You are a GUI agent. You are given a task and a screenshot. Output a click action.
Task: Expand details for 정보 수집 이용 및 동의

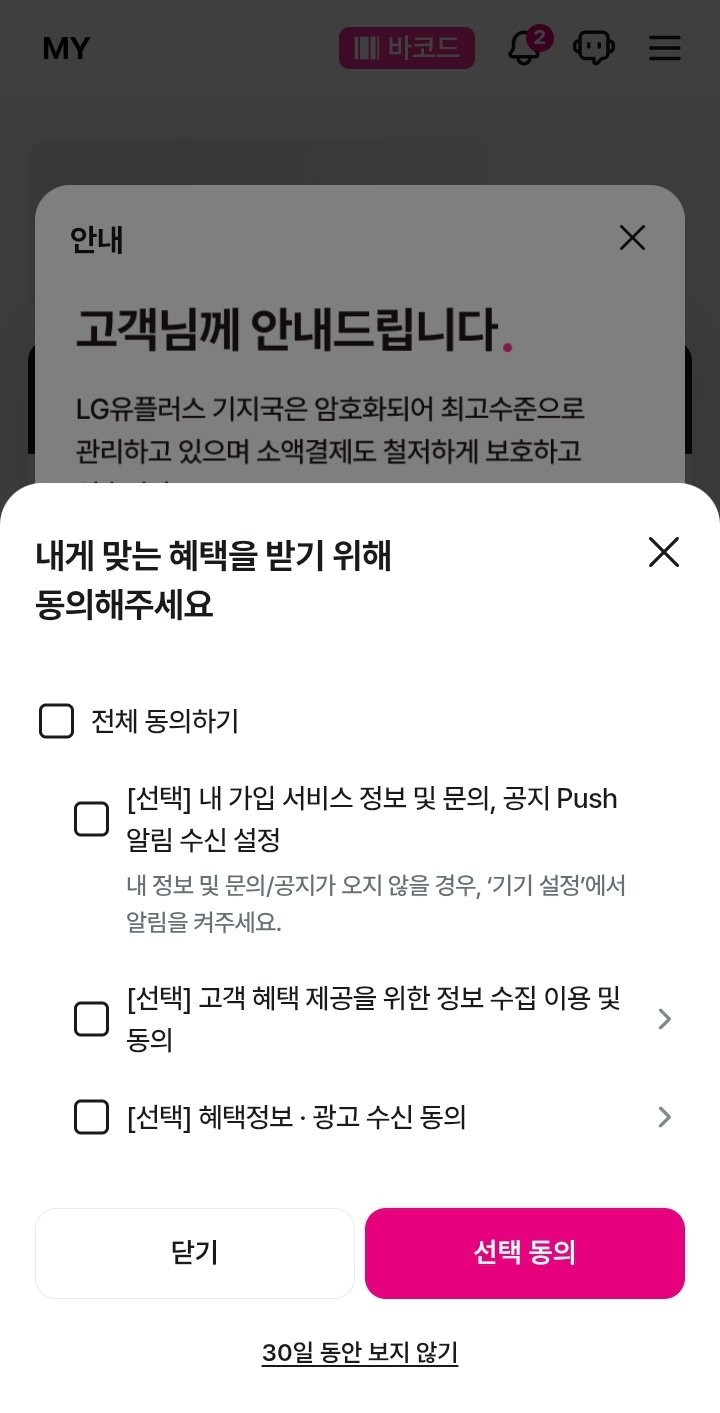point(664,1019)
